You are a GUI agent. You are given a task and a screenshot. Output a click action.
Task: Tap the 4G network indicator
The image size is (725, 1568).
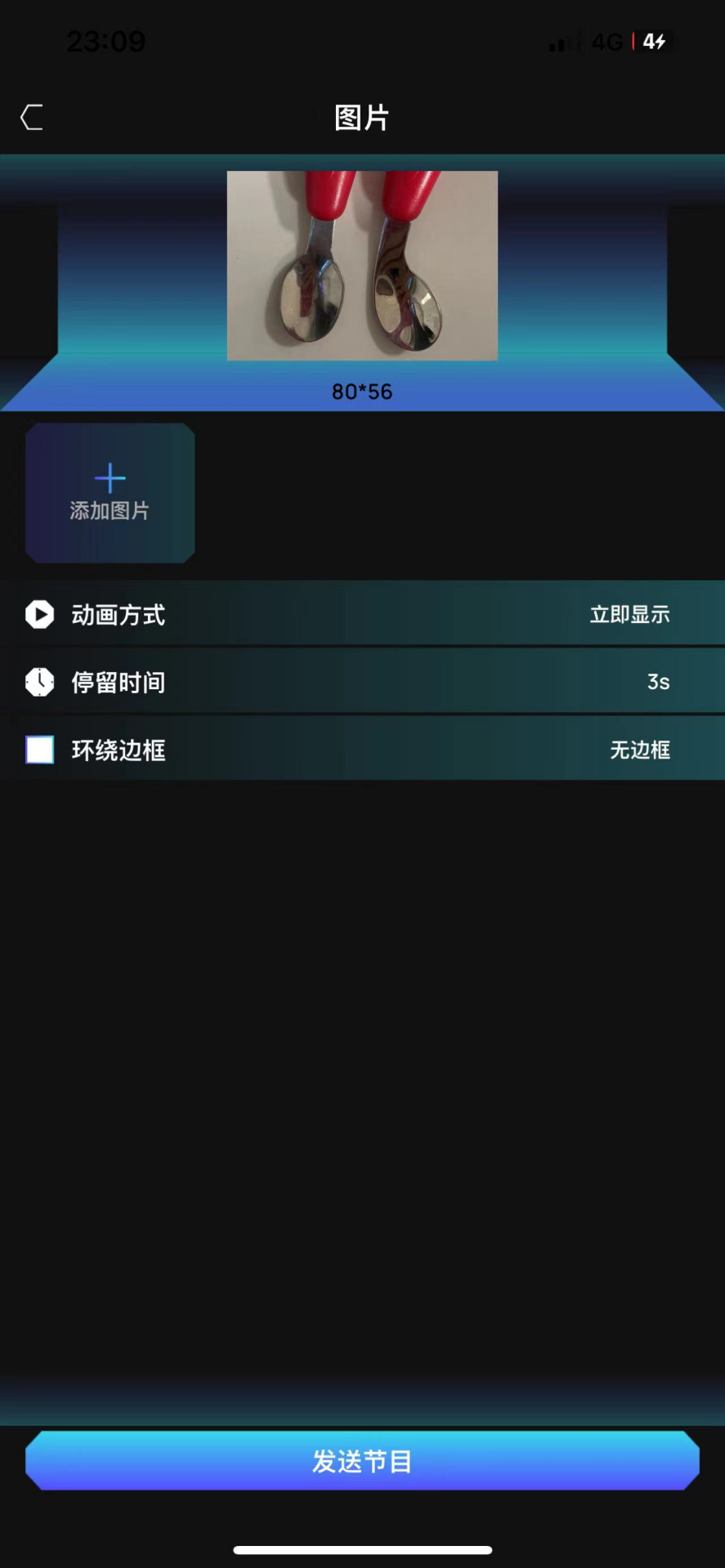[x=605, y=42]
